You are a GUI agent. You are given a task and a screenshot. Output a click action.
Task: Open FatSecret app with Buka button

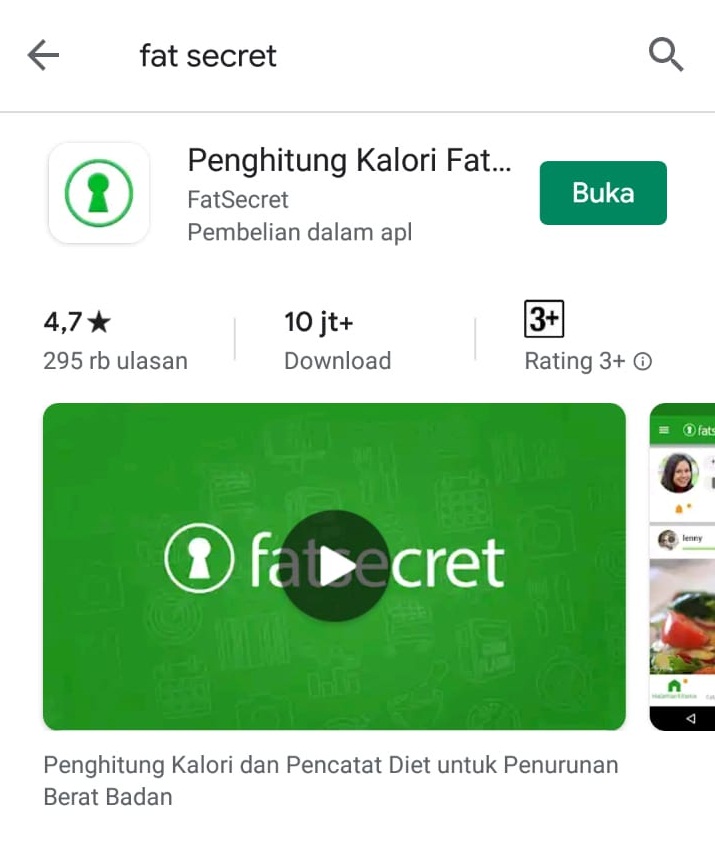tap(603, 193)
